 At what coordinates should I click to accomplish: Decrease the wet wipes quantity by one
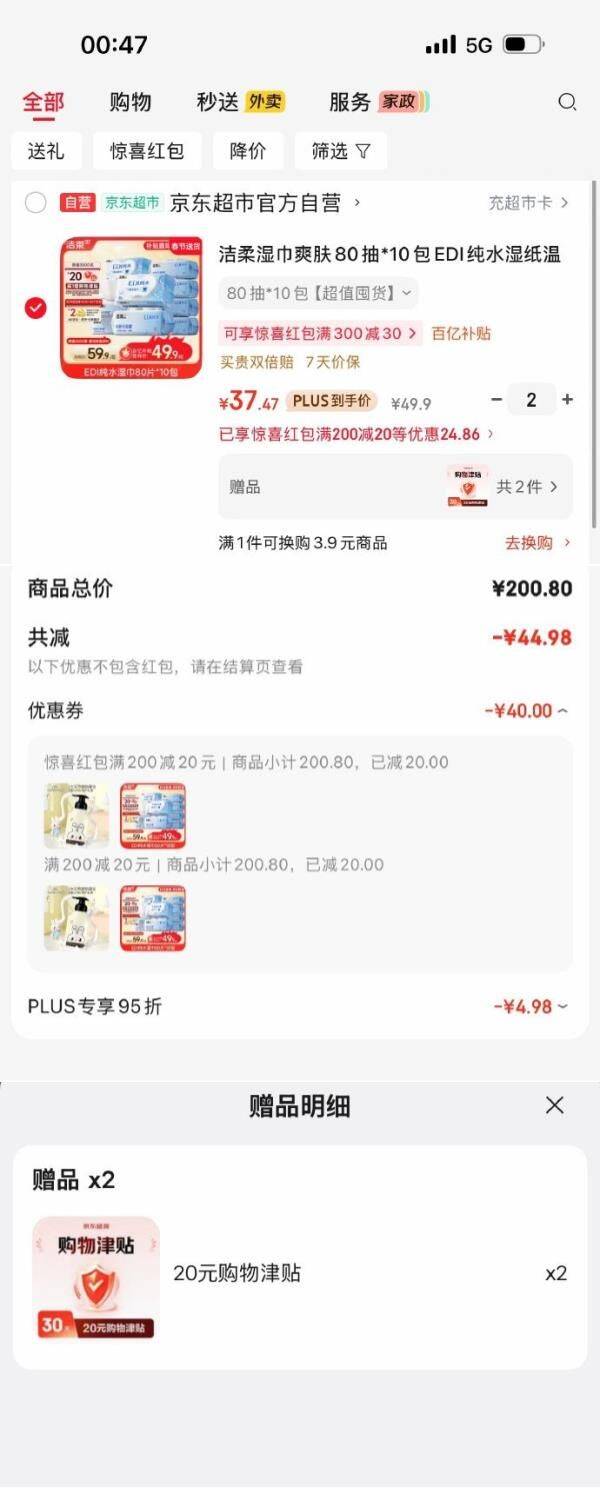[x=497, y=400]
